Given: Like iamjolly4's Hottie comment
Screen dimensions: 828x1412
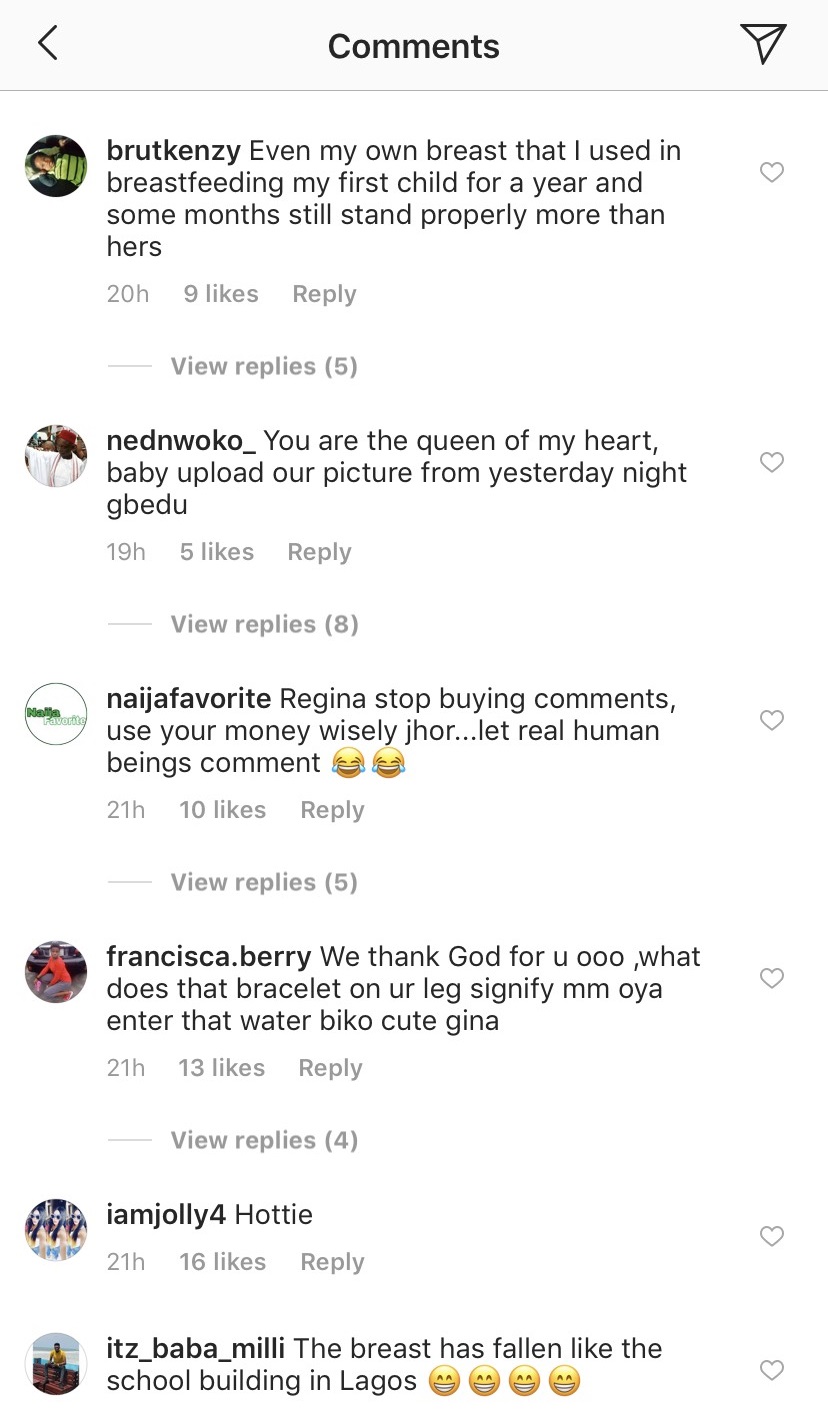Looking at the screenshot, I should [771, 1237].
